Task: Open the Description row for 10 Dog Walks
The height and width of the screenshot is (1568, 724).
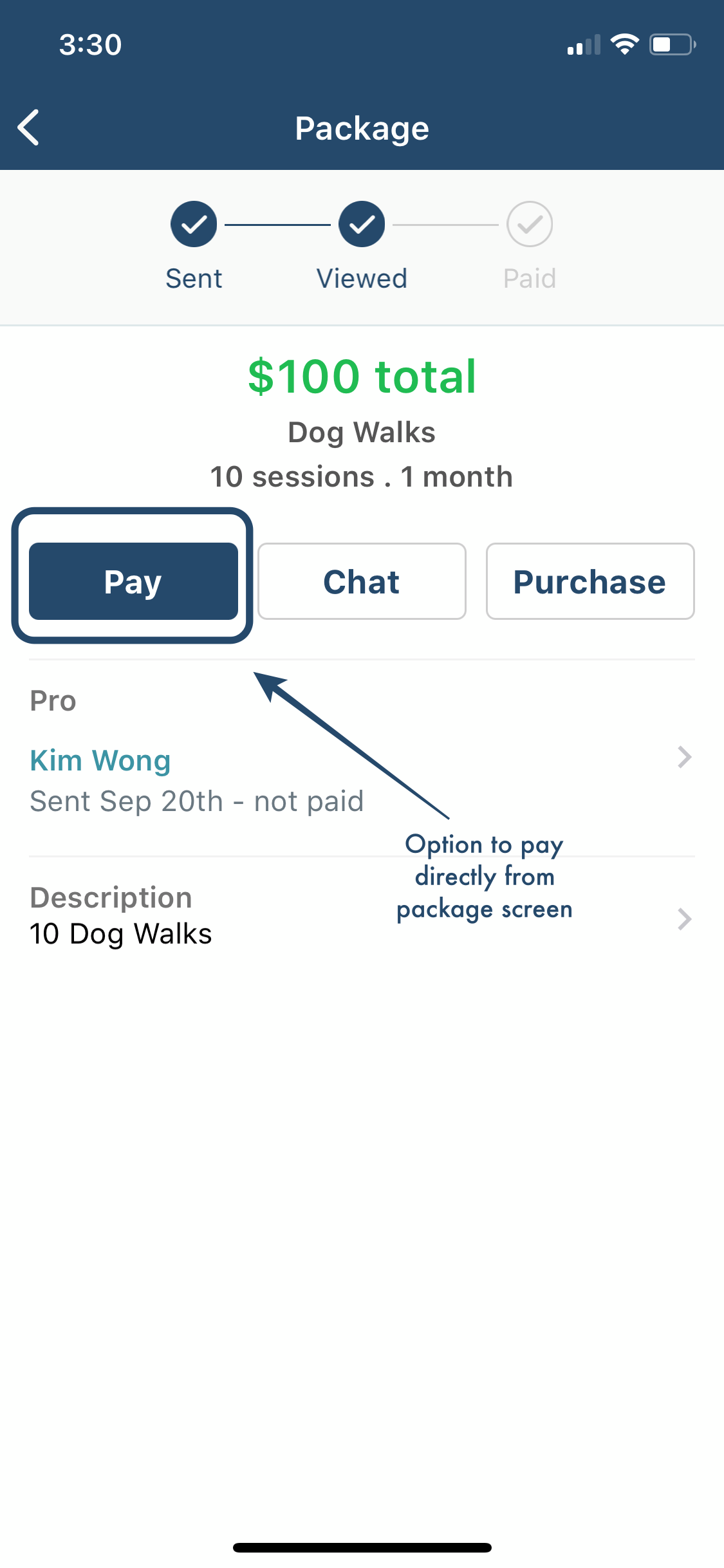Action: click(x=362, y=917)
